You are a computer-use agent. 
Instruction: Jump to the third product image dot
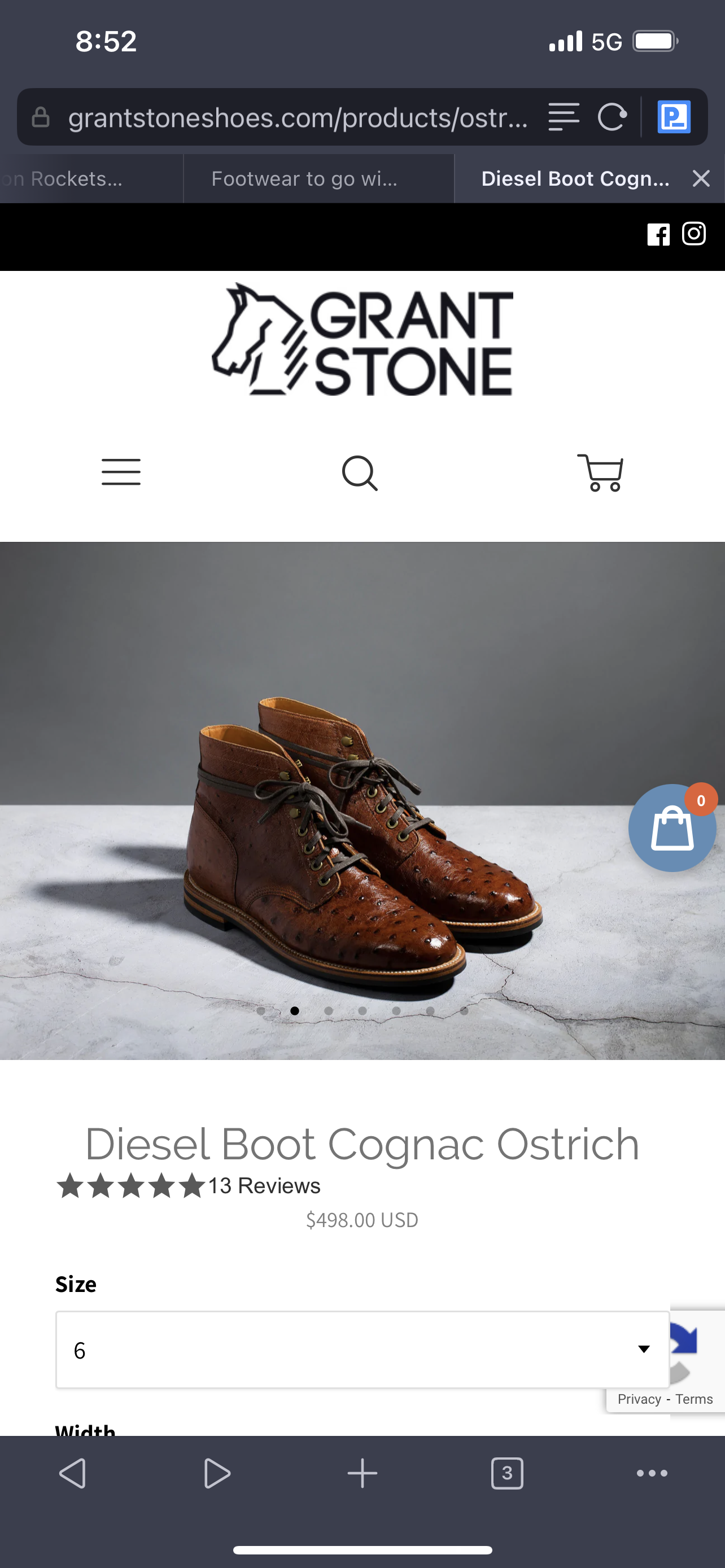(329, 1011)
